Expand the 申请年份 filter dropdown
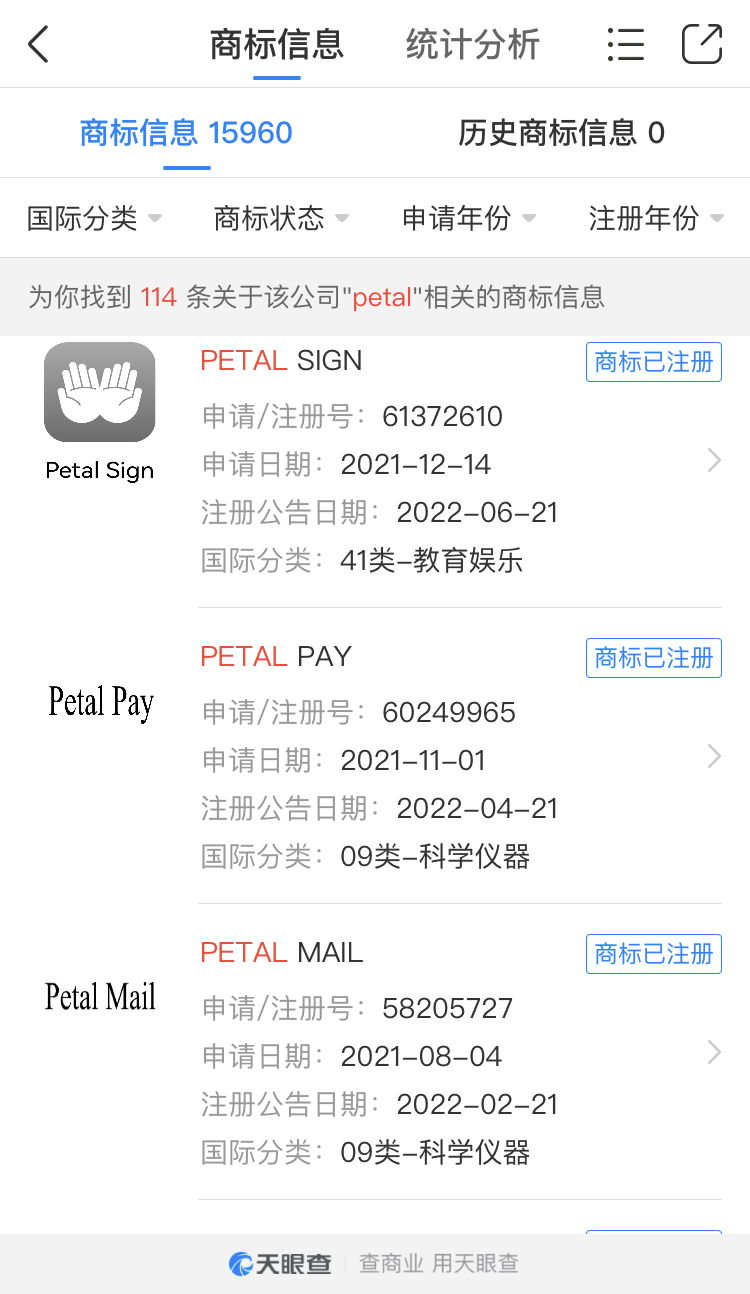750x1294 pixels. [468, 218]
